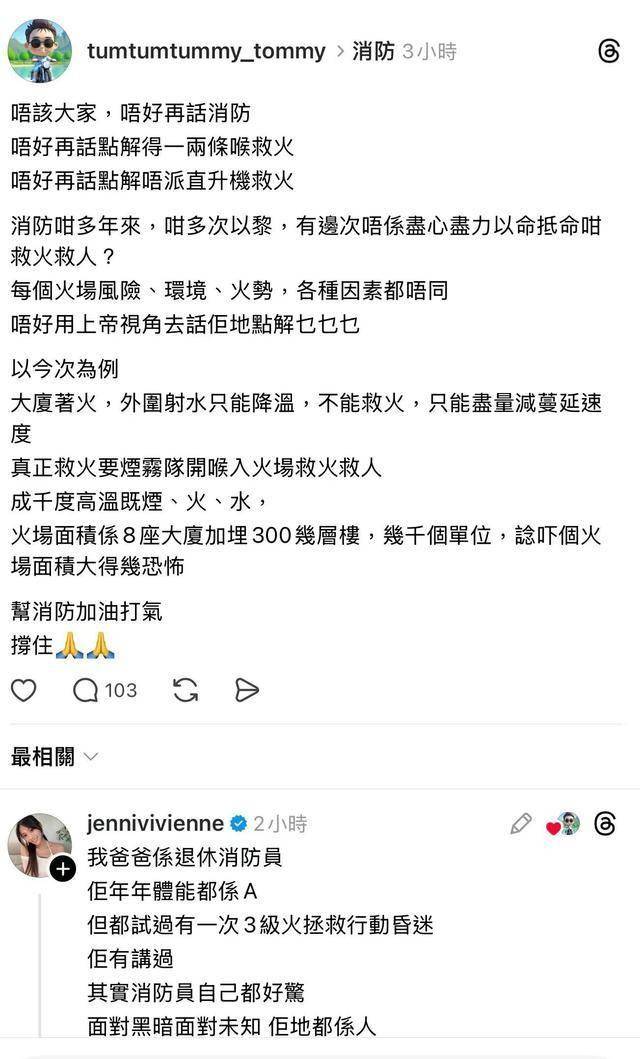The width and height of the screenshot is (640, 1059).
Task: Share the post via the send icon
Action: coord(247,690)
